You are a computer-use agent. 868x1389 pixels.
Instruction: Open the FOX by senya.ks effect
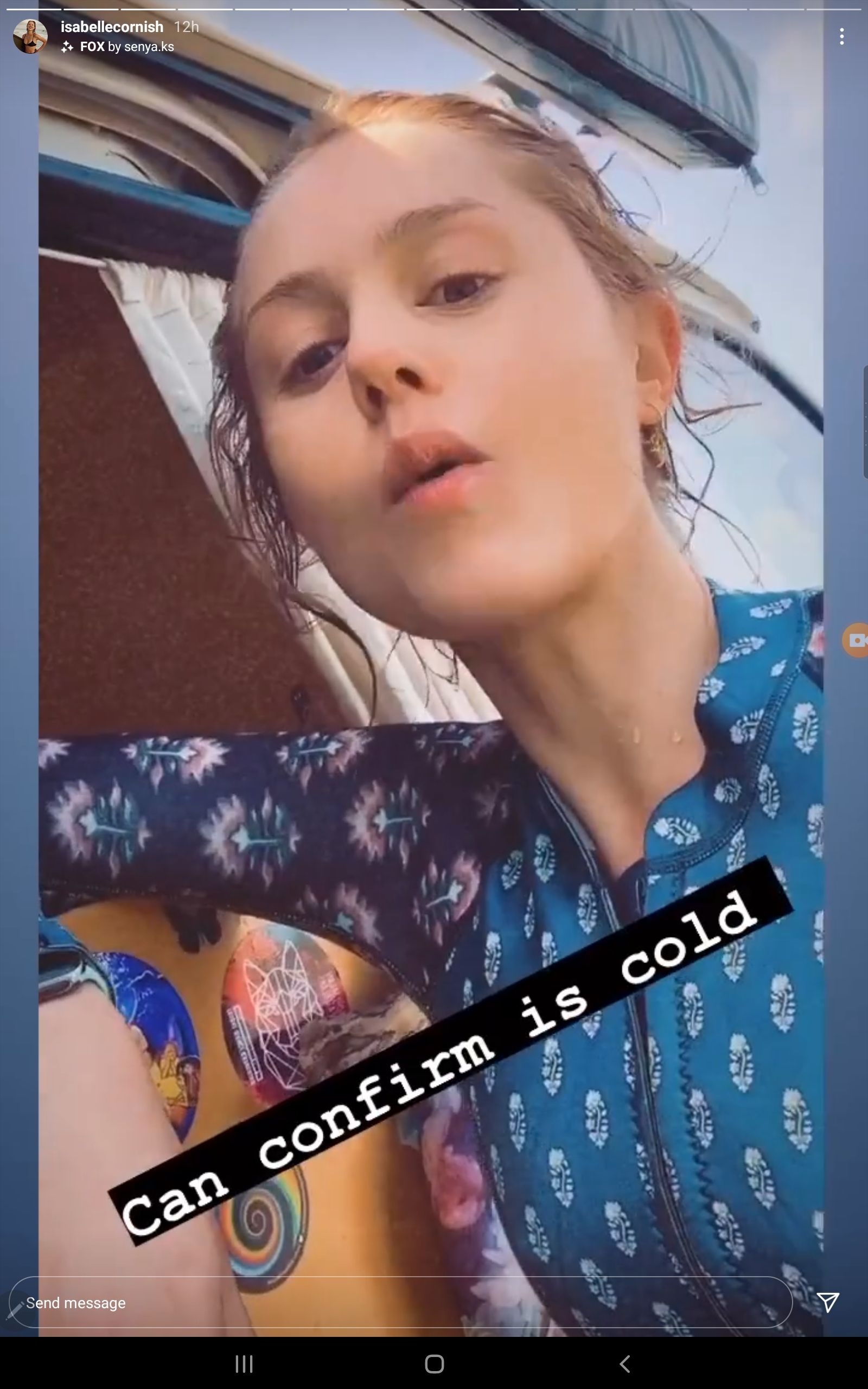[126, 47]
